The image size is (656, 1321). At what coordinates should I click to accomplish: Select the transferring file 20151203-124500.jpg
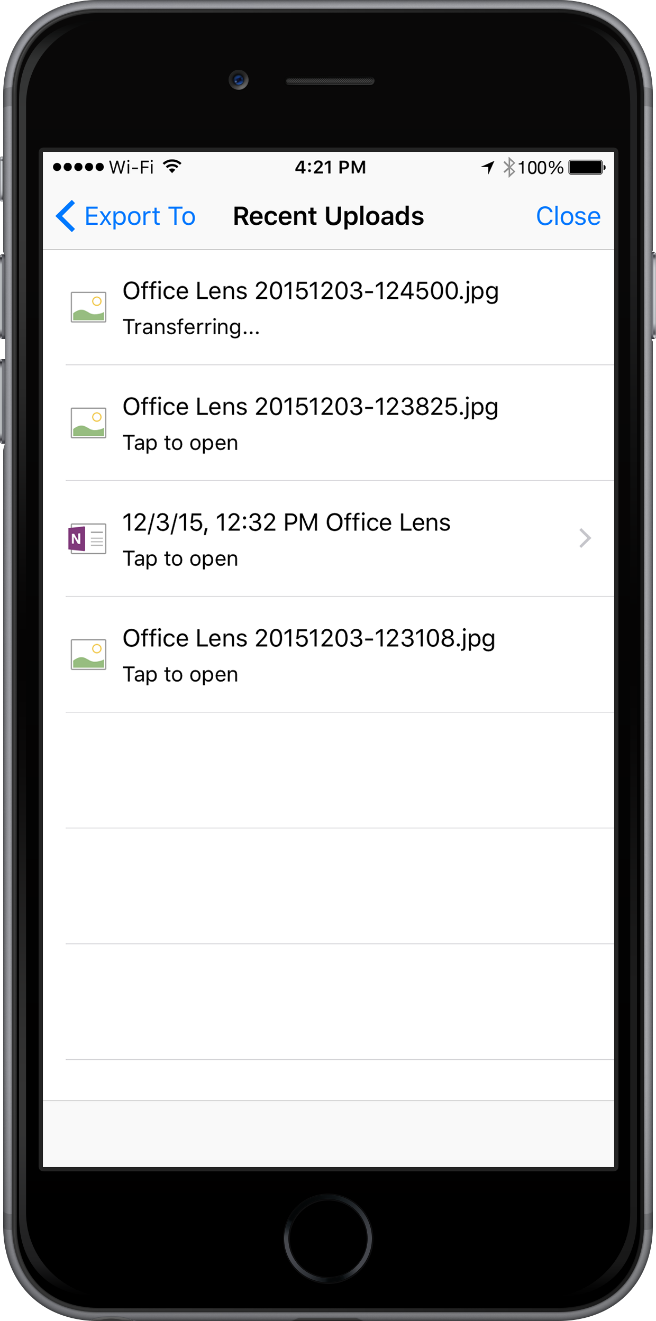click(x=310, y=307)
